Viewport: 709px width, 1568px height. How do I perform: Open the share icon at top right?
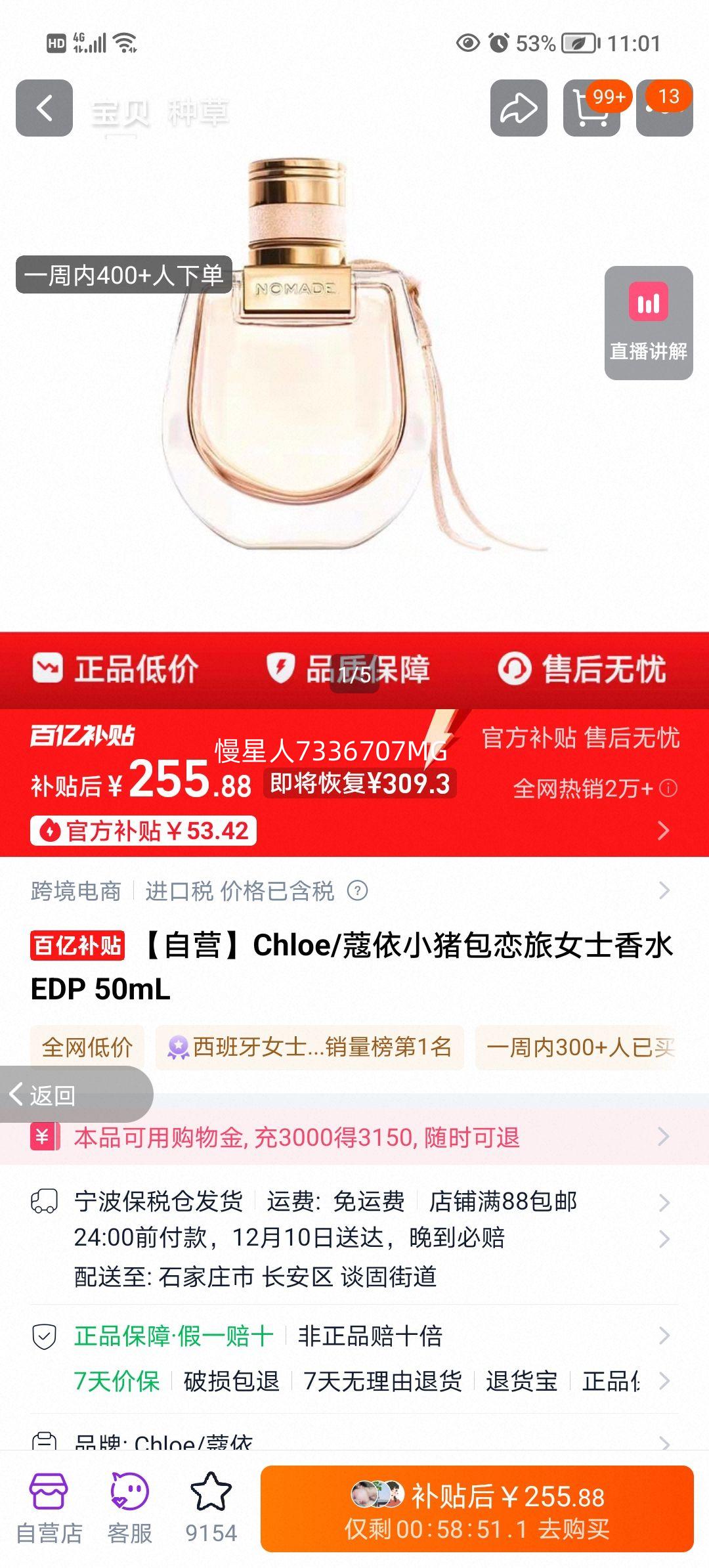[x=519, y=108]
